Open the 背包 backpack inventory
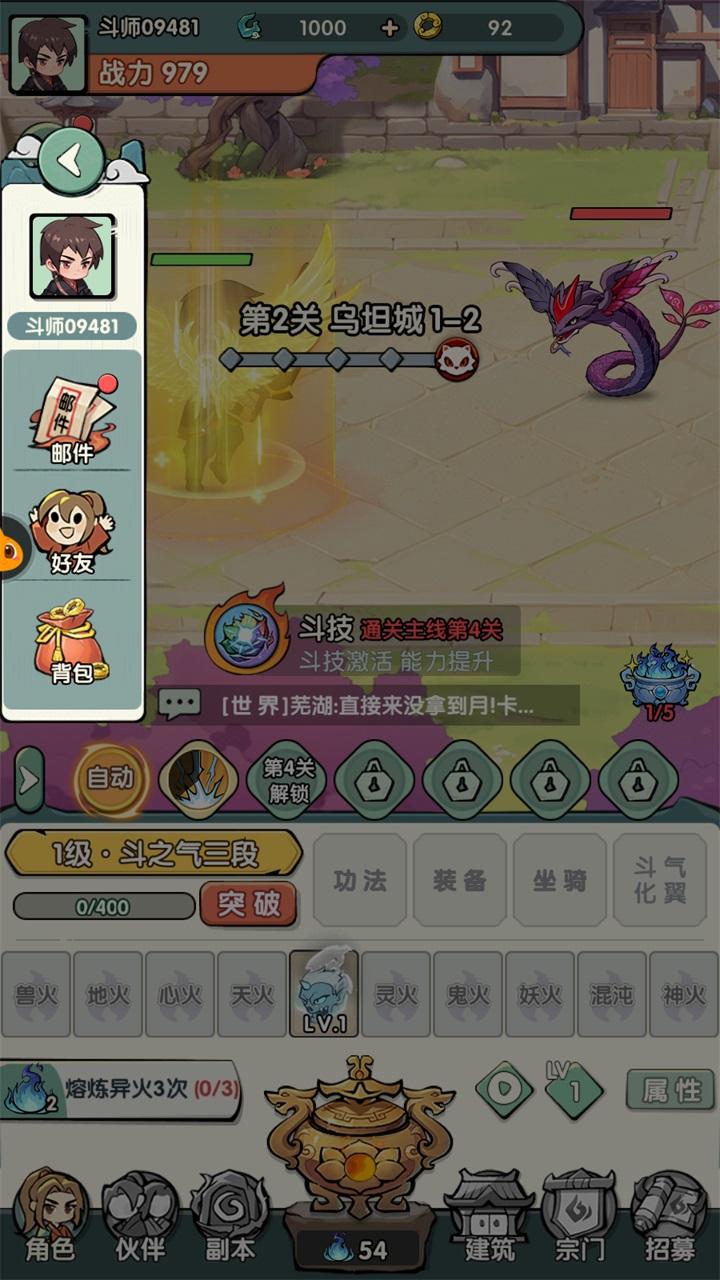 coord(72,642)
